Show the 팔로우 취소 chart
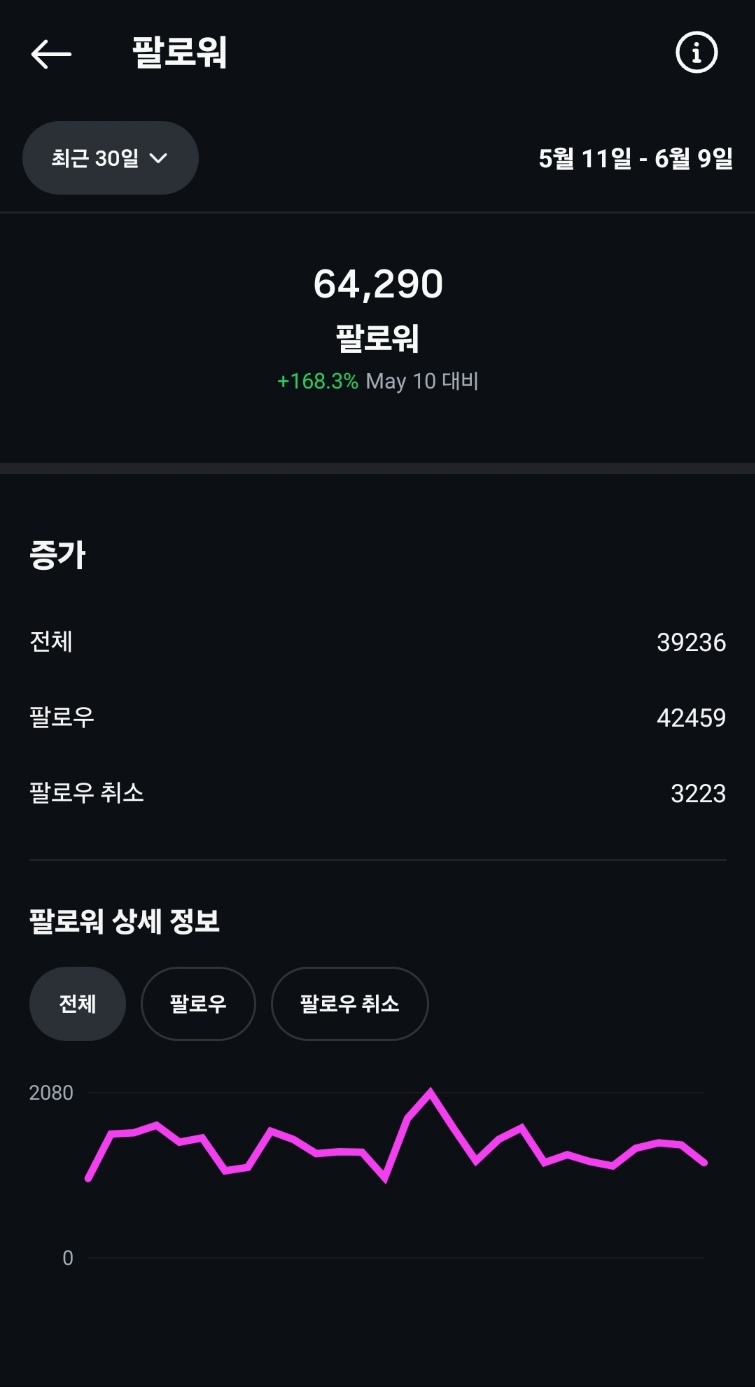 coord(349,1004)
